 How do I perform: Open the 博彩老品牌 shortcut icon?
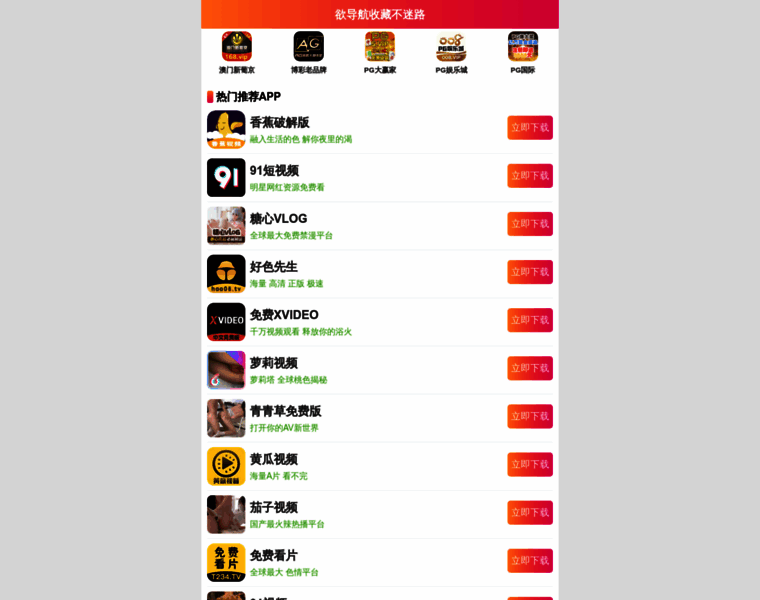tap(308, 47)
